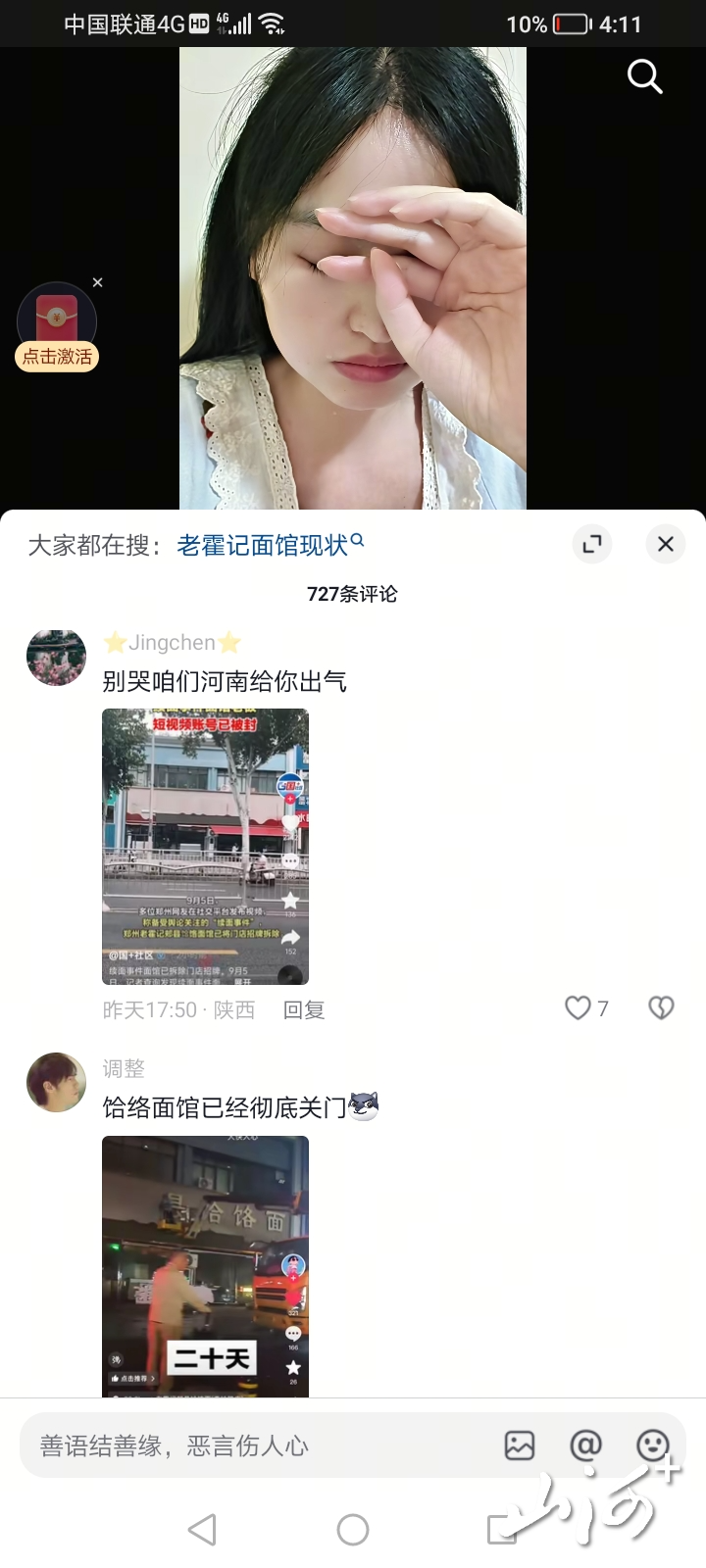Reply to Jingchen's comment

[303, 1009]
